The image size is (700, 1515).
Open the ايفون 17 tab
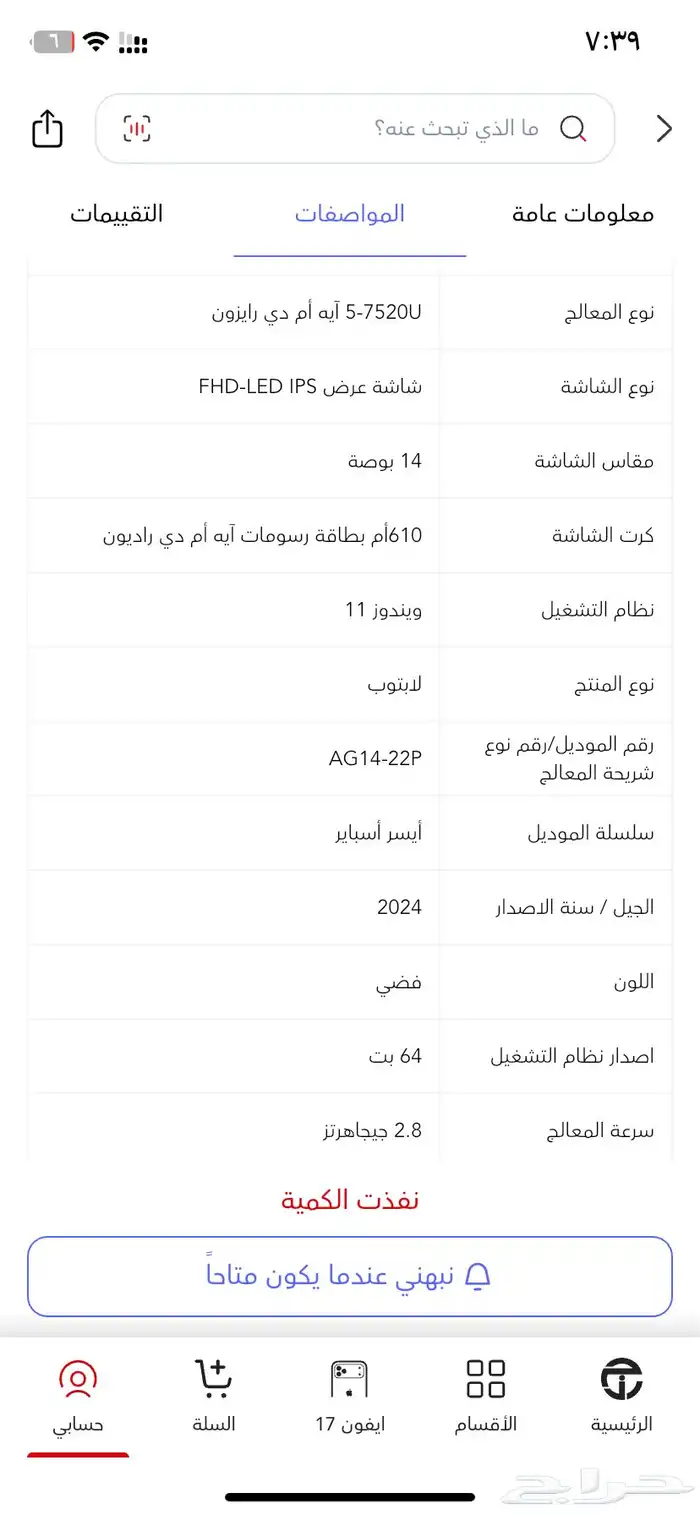click(350, 1395)
